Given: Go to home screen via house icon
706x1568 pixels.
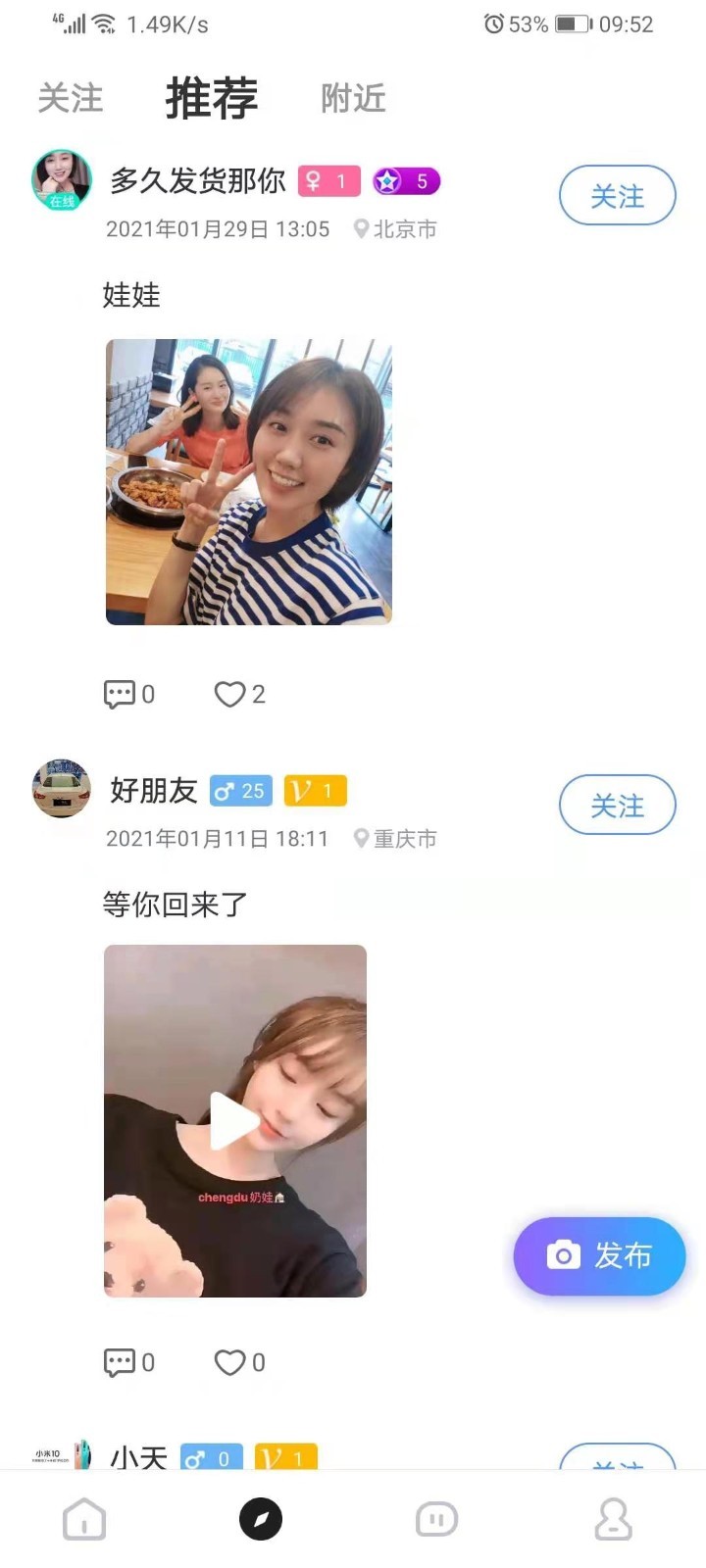Looking at the screenshot, I should point(83,1518).
